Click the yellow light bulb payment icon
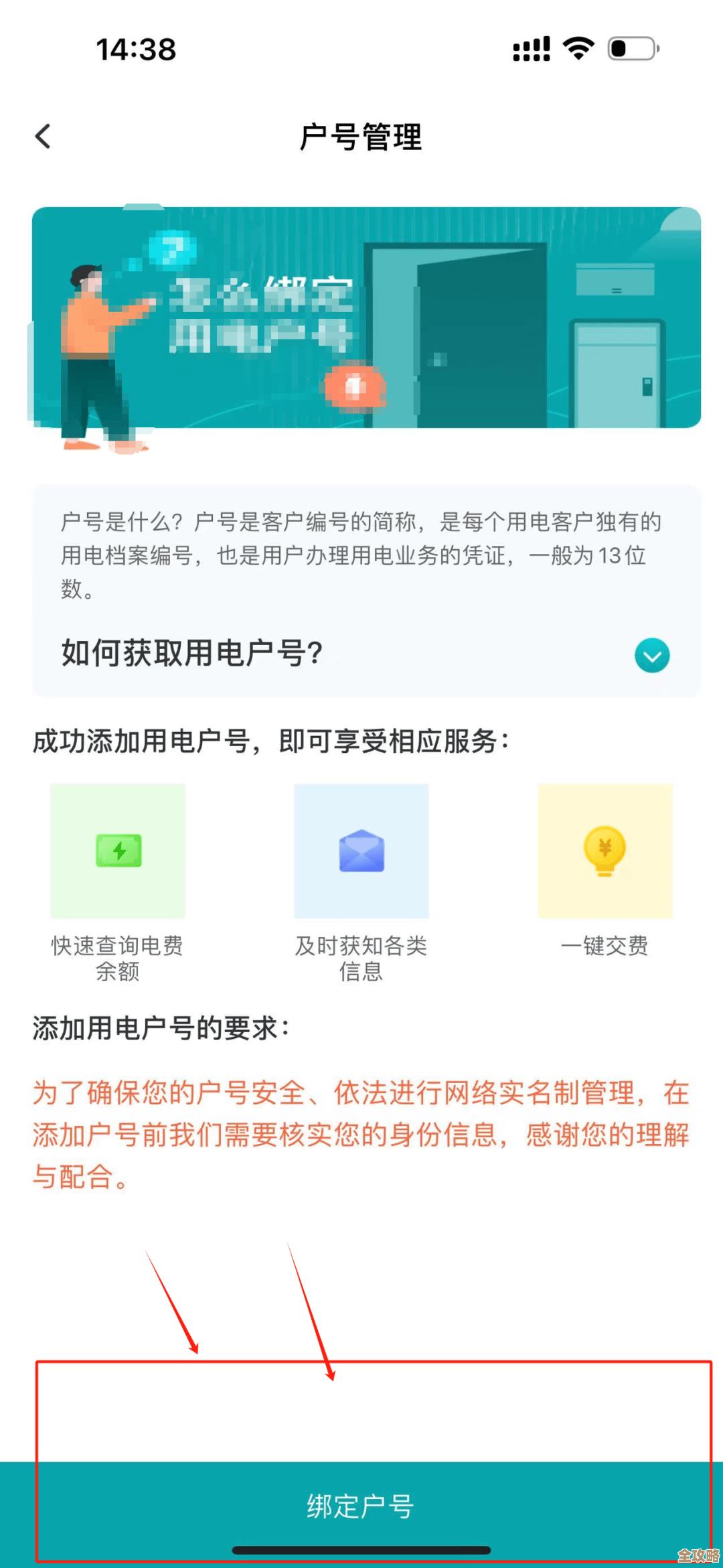This screenshot has width=723, height=1568. 605,851
